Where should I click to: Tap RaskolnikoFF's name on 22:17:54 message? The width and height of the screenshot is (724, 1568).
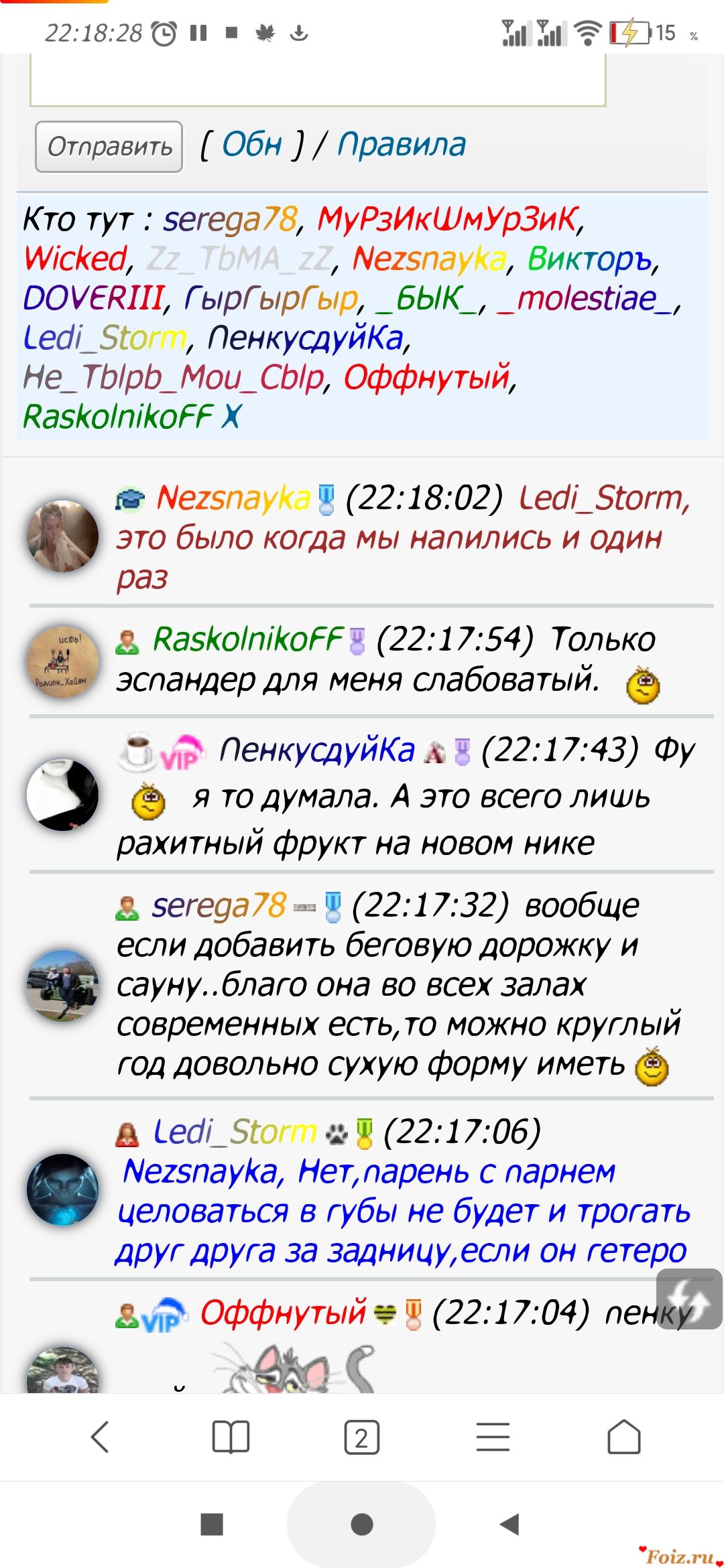pos(247,639)
